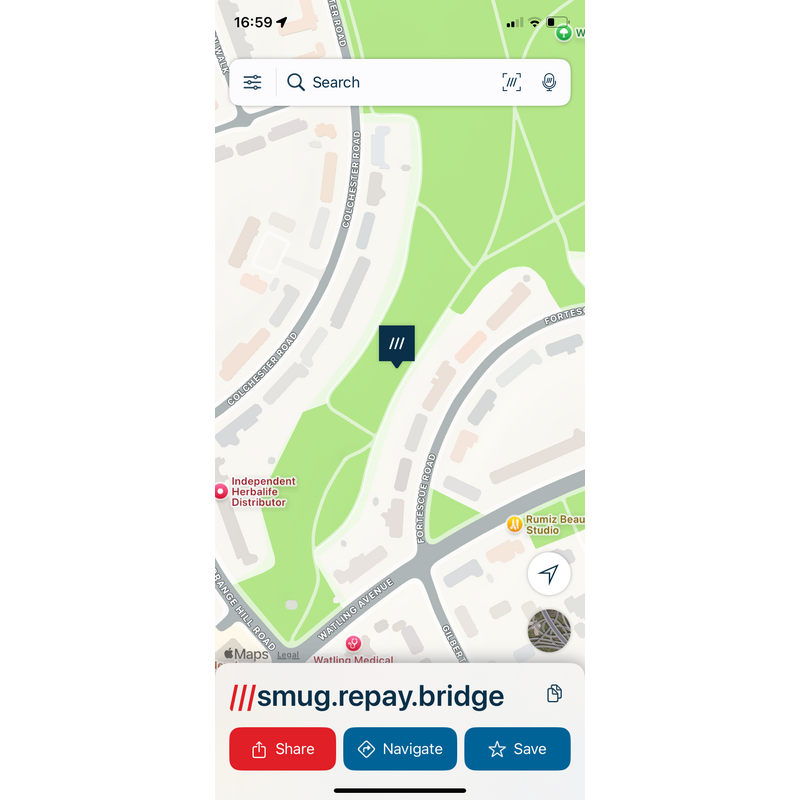
Task: Share this what3words location
Action: (x=282, y=749)
